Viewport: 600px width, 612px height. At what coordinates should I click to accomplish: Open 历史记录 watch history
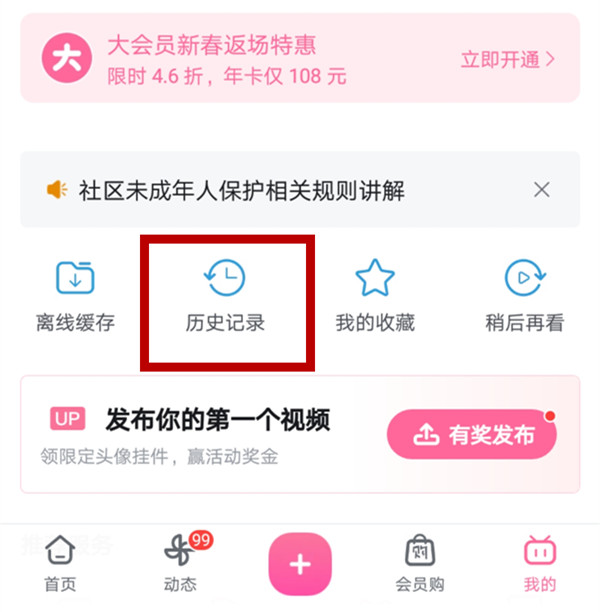(x=226, y=294)
